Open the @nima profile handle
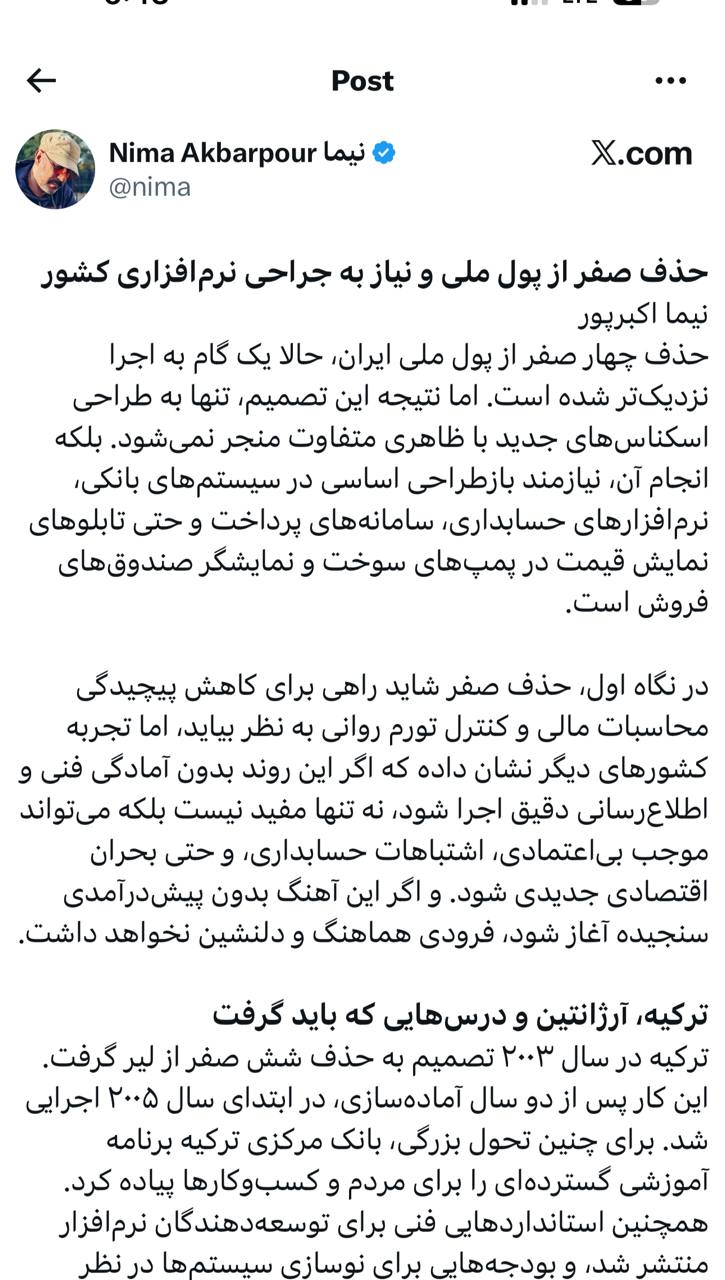The image size is (725, 1280). 150,187
